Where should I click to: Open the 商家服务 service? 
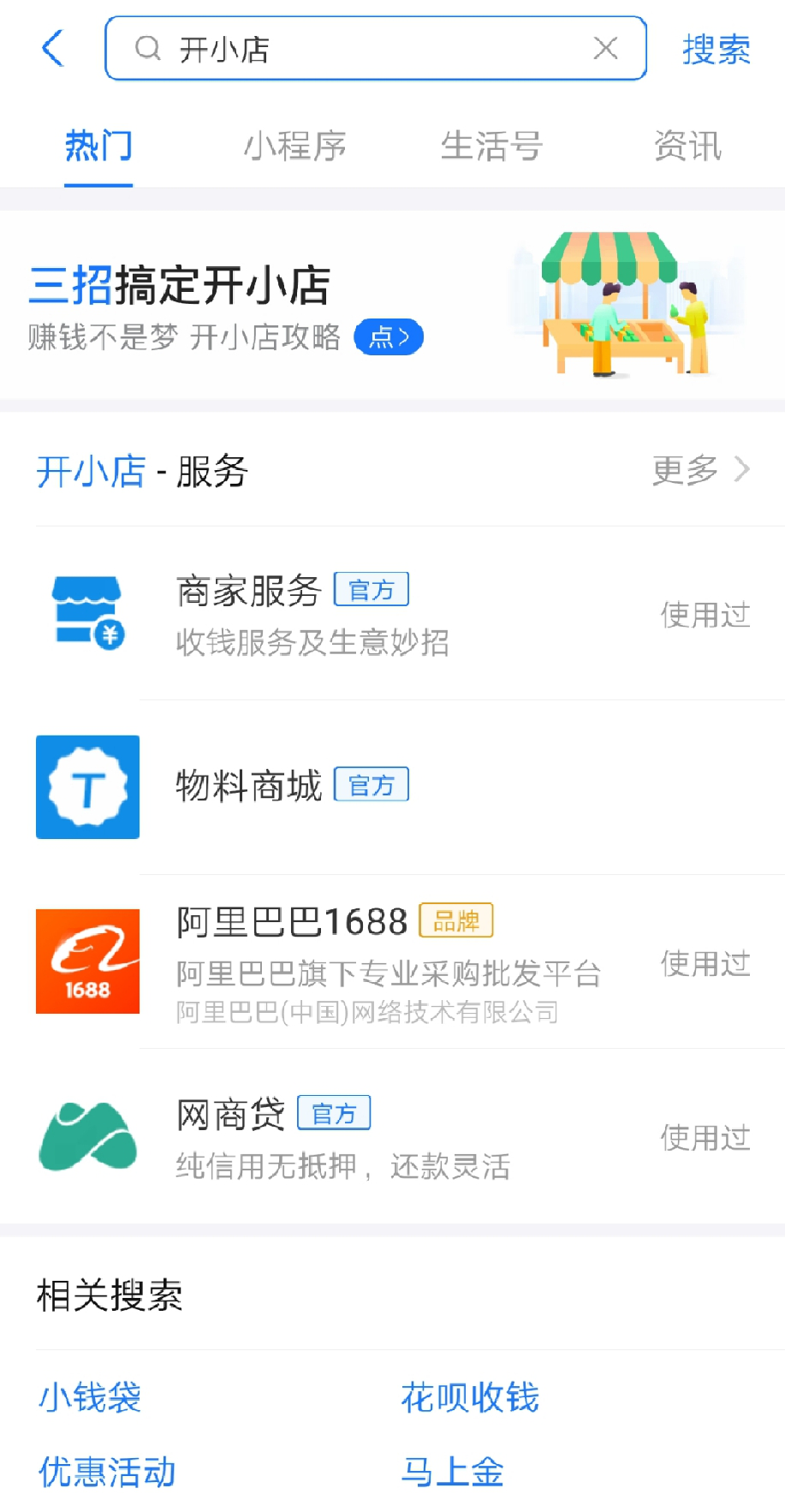pos(392,614)
